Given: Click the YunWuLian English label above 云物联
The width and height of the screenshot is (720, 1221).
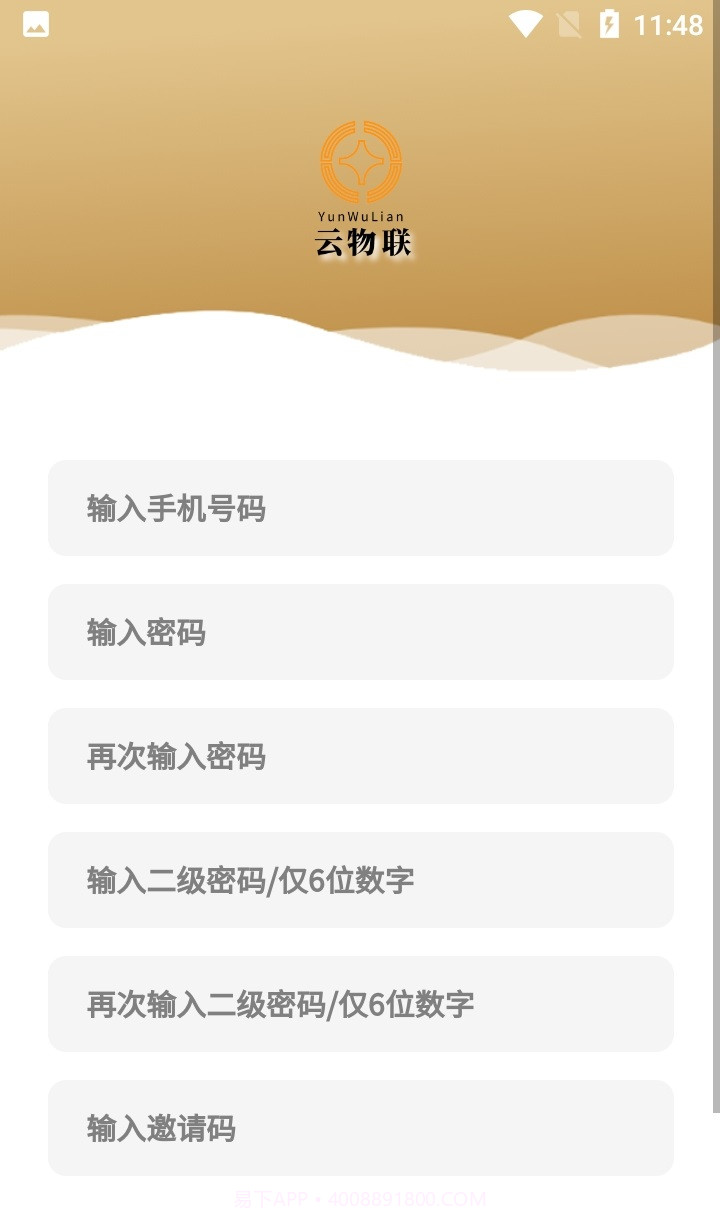Looking at the screenshot, I should 361,215.
